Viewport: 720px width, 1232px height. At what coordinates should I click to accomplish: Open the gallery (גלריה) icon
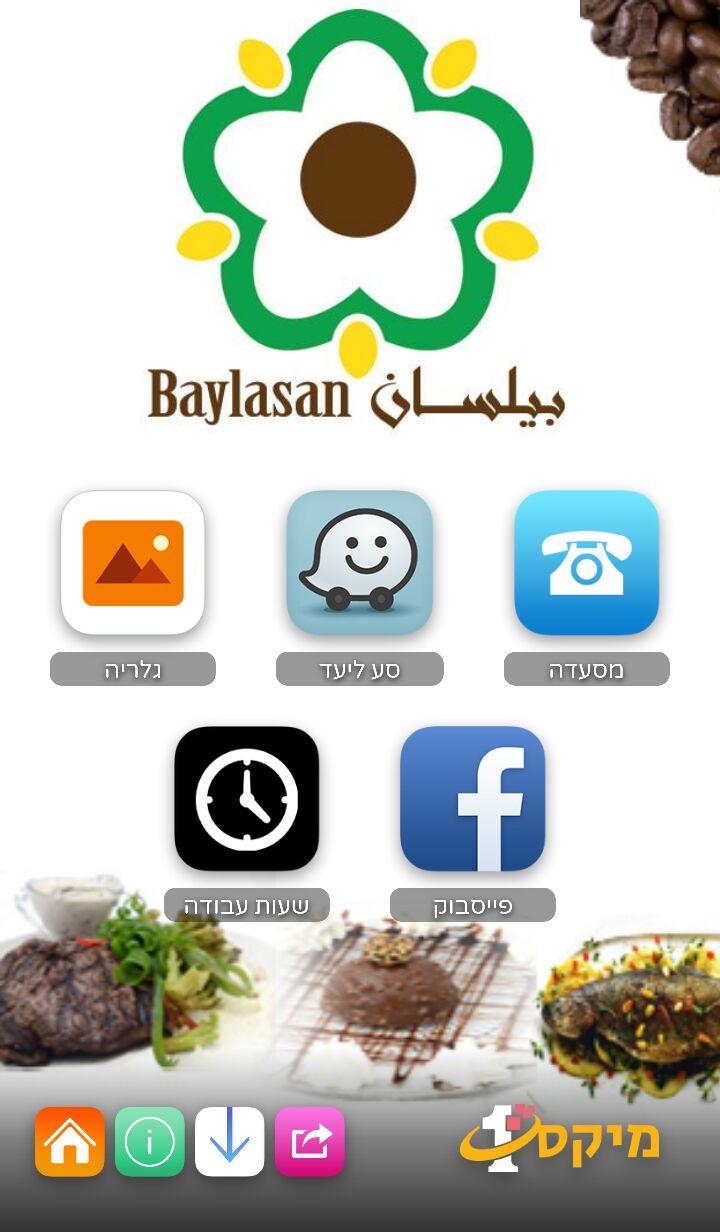(x=133, y=563)
